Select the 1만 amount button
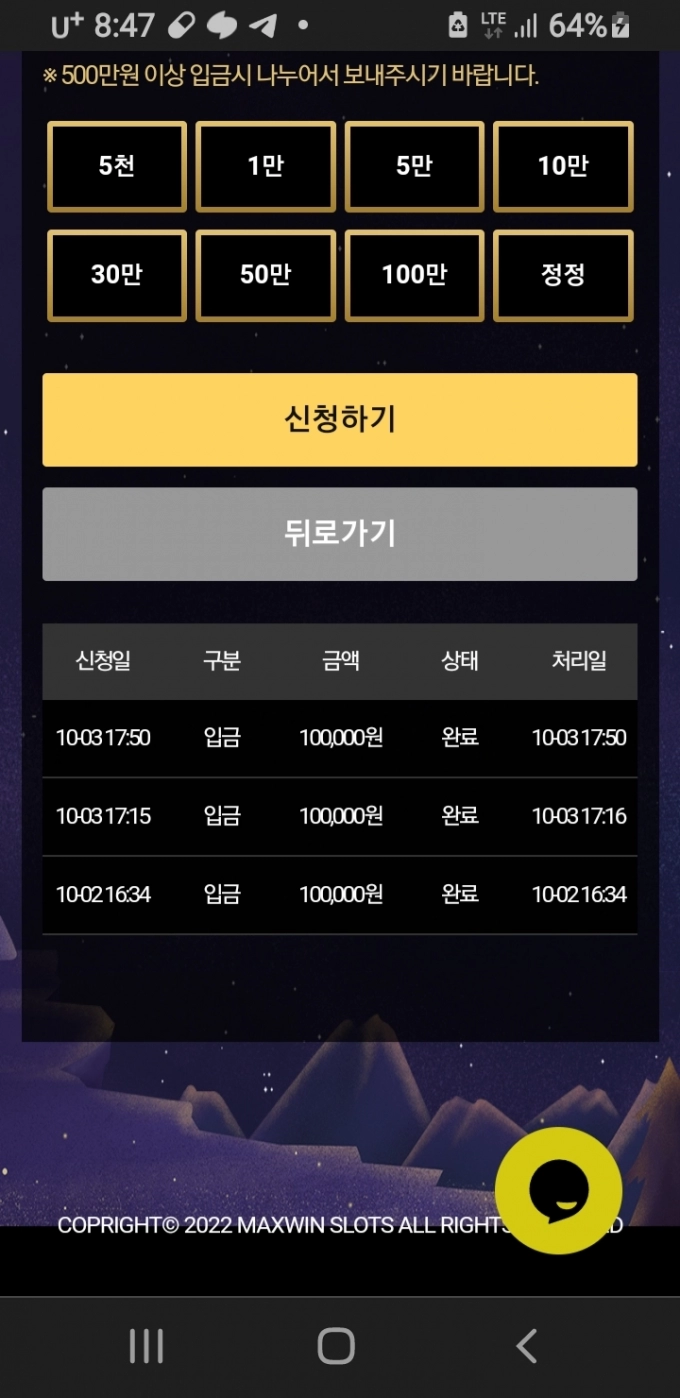 point(265,167)
